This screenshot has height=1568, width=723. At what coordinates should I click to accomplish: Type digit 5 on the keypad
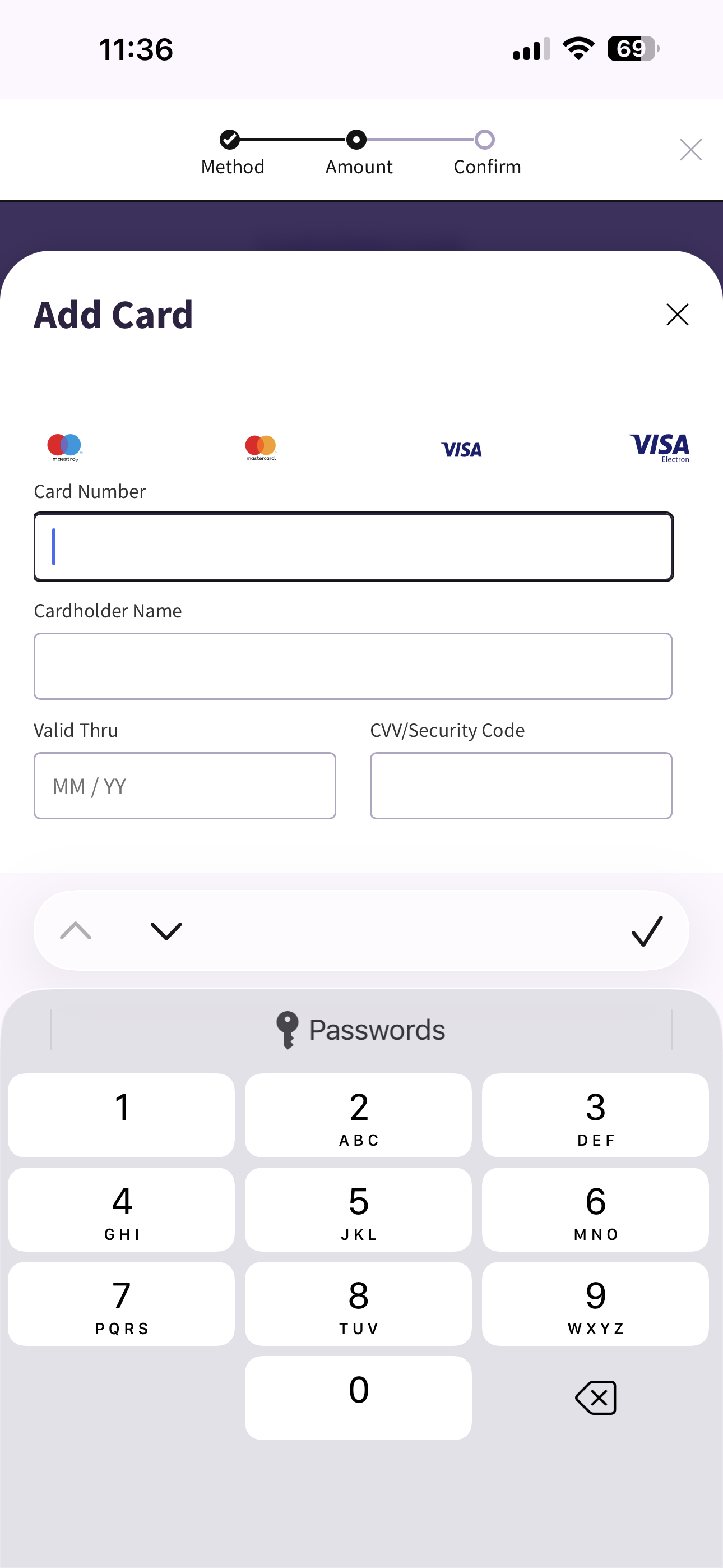358,1209
